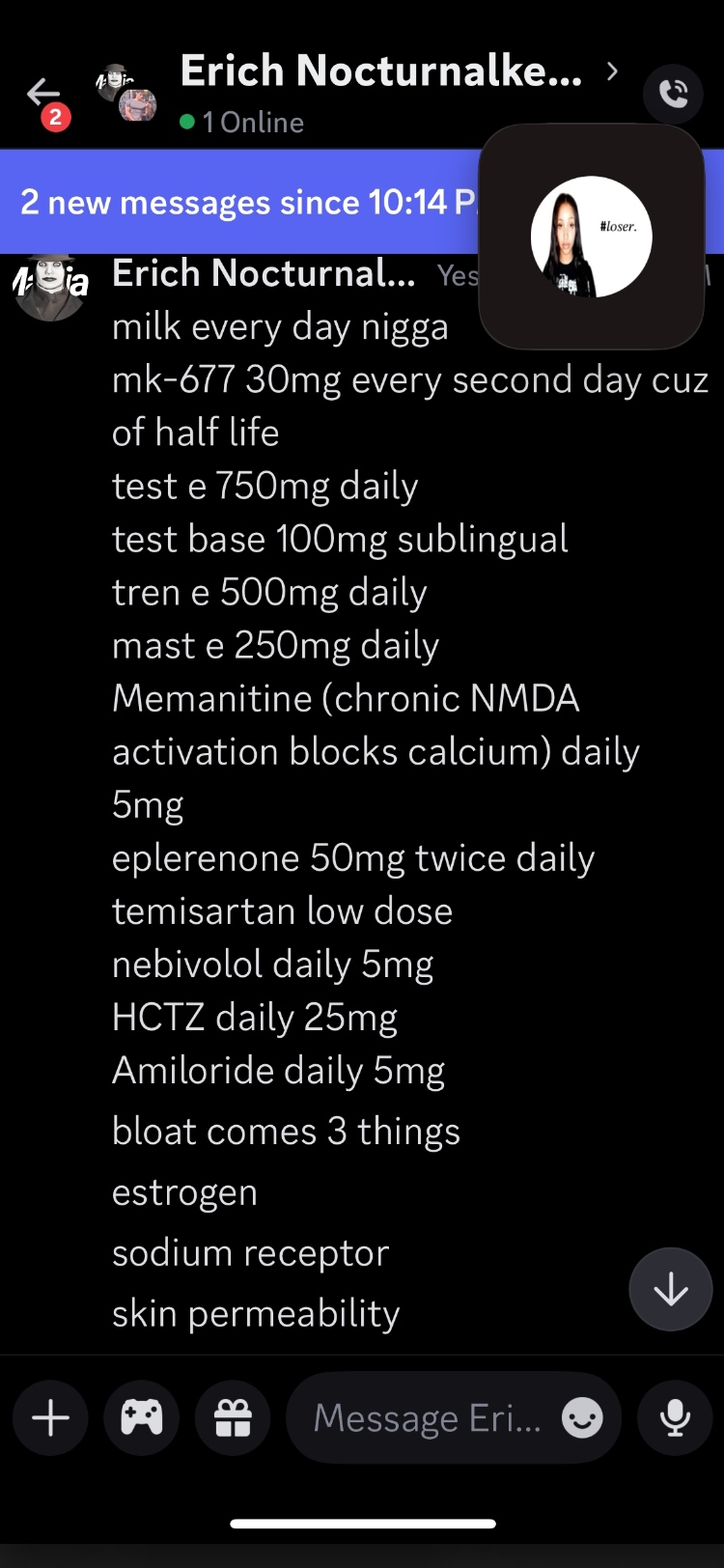The height and width of the screenshot is (1568, 724).
Task: Record a voice message with microphone
Action: [675, 1417]
